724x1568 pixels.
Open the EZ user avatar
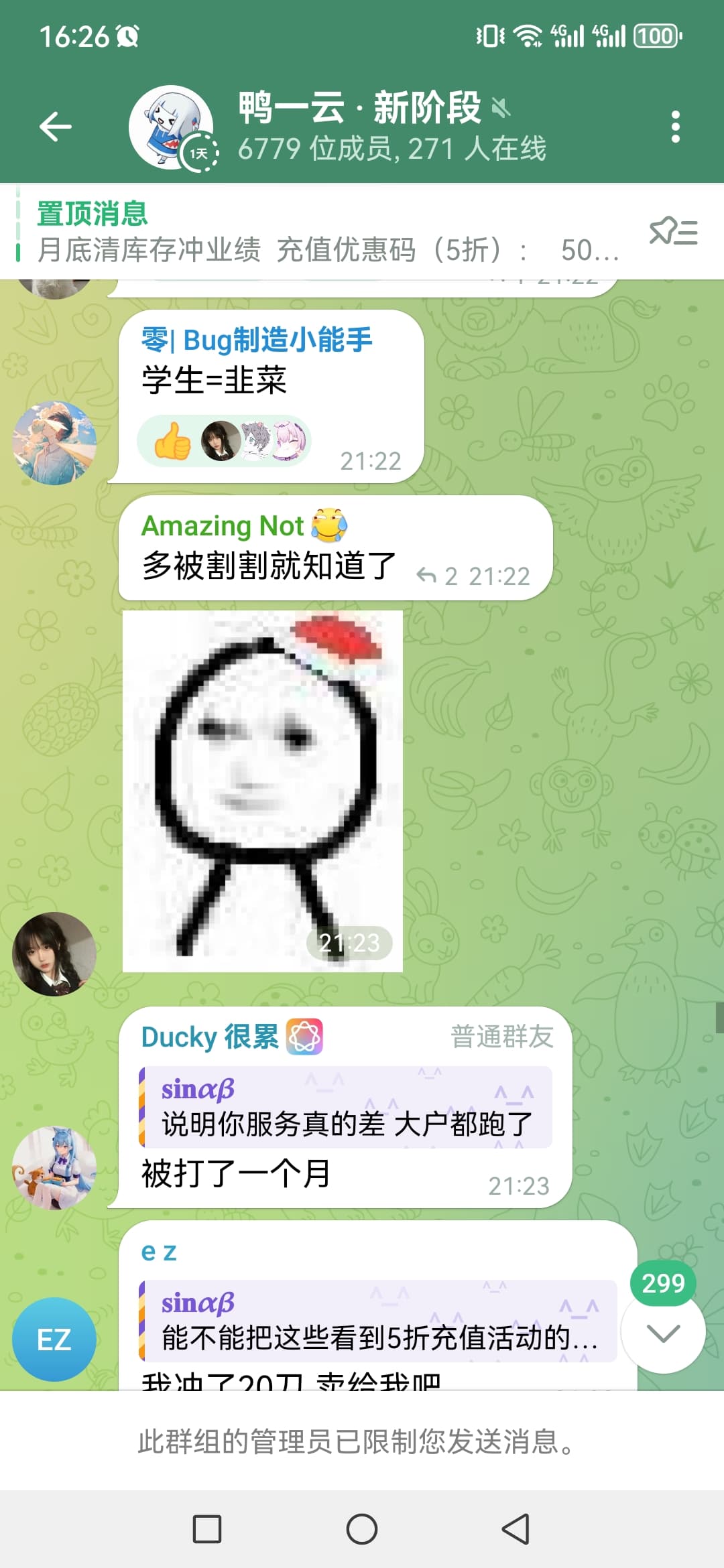coord(54,1340)
